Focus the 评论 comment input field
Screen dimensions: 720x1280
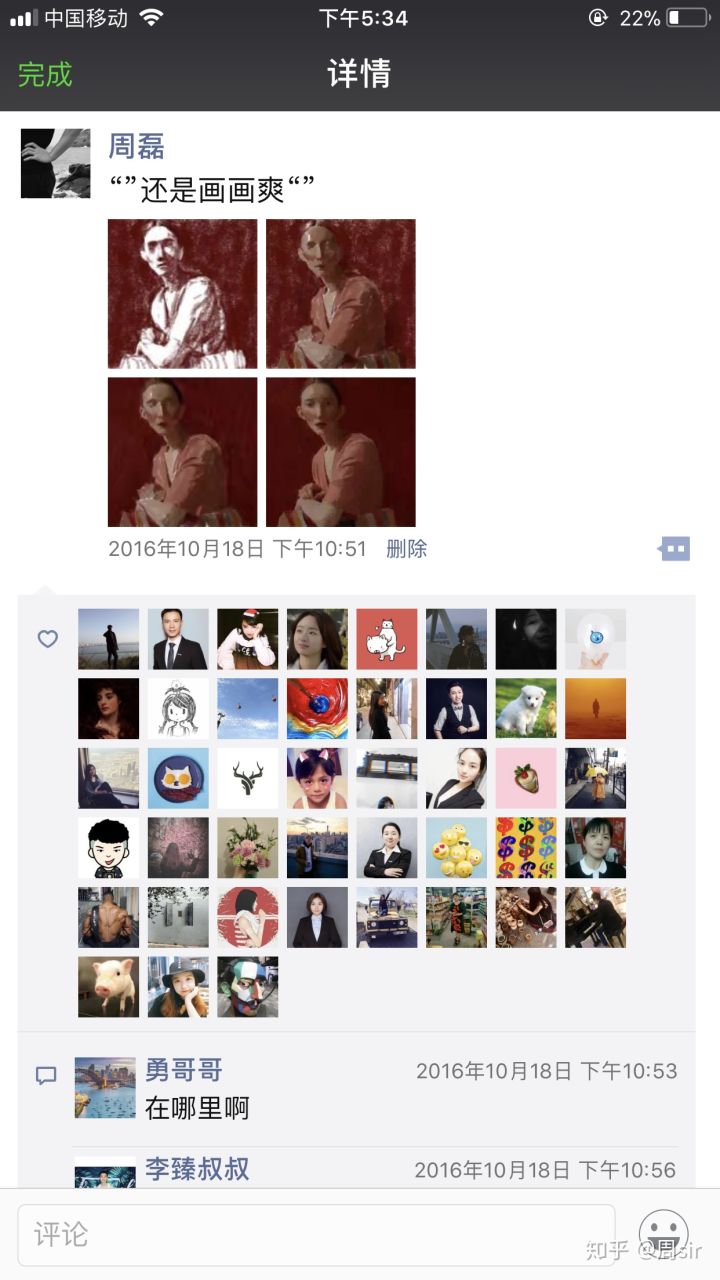click(315, 1234)
